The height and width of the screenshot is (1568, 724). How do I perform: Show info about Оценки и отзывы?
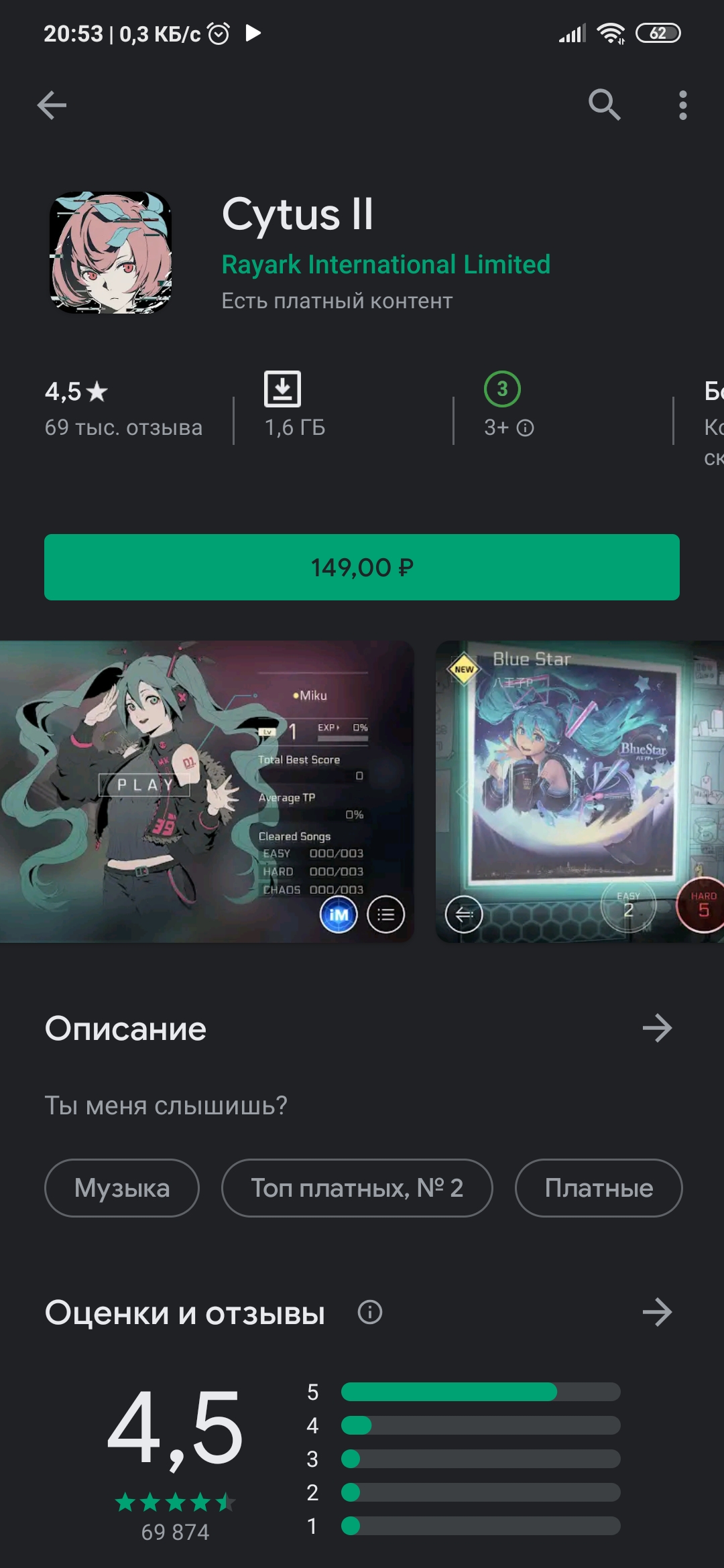370,1312
